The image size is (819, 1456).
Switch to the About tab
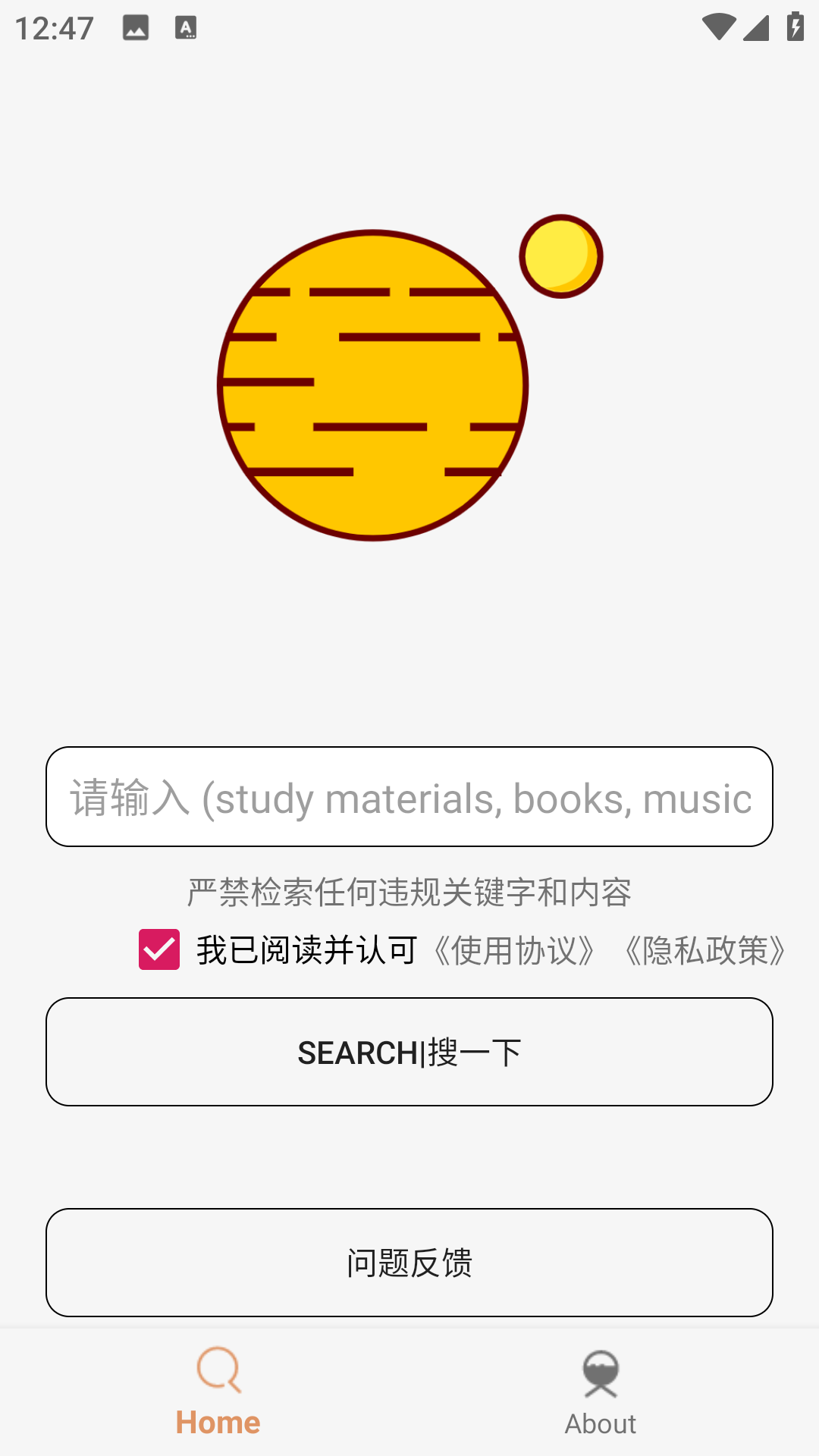pos(601,1392)
